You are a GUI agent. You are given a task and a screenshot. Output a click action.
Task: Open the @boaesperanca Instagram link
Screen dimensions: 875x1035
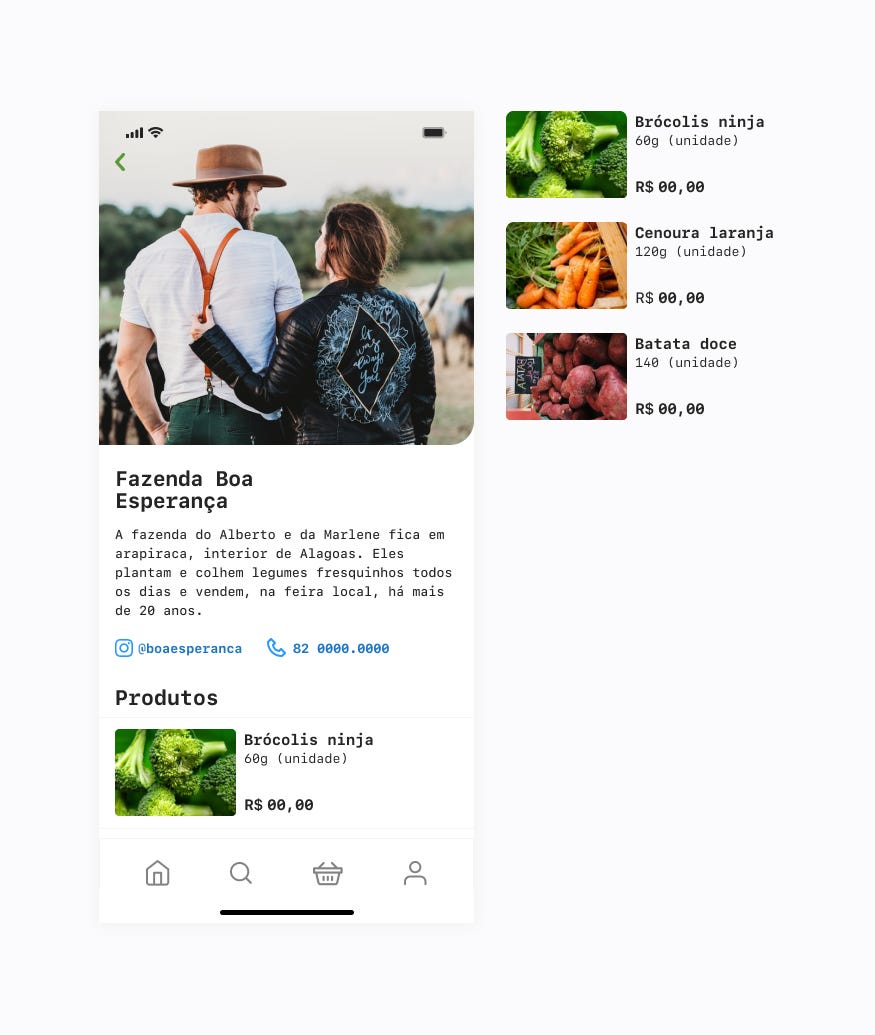pos(180,648)
